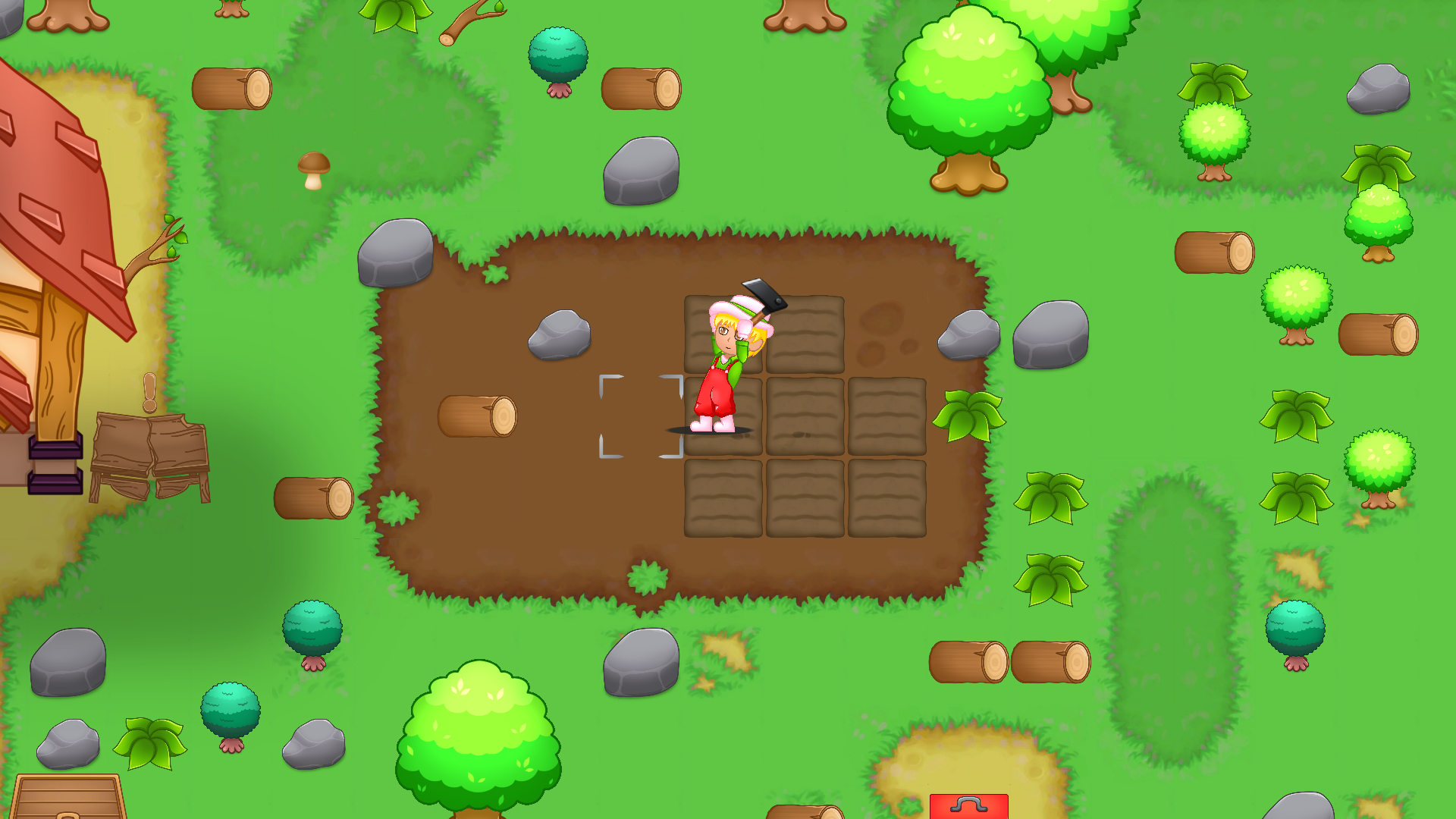The image size is (1456, 819).
Task: Tap the log inside the dirt field
Action: click(477, 416)
